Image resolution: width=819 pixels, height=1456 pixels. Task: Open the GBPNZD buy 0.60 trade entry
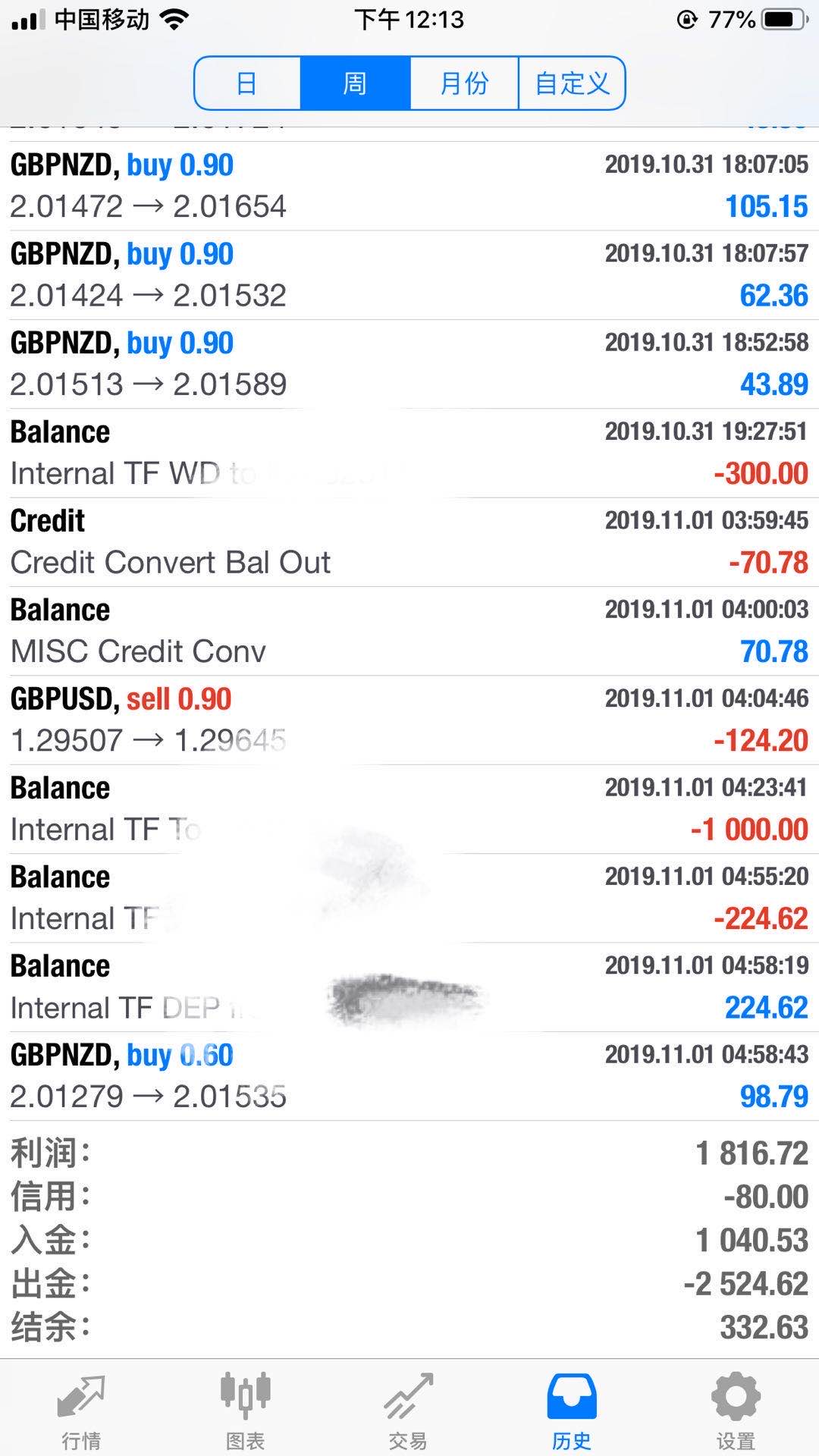409,1075
